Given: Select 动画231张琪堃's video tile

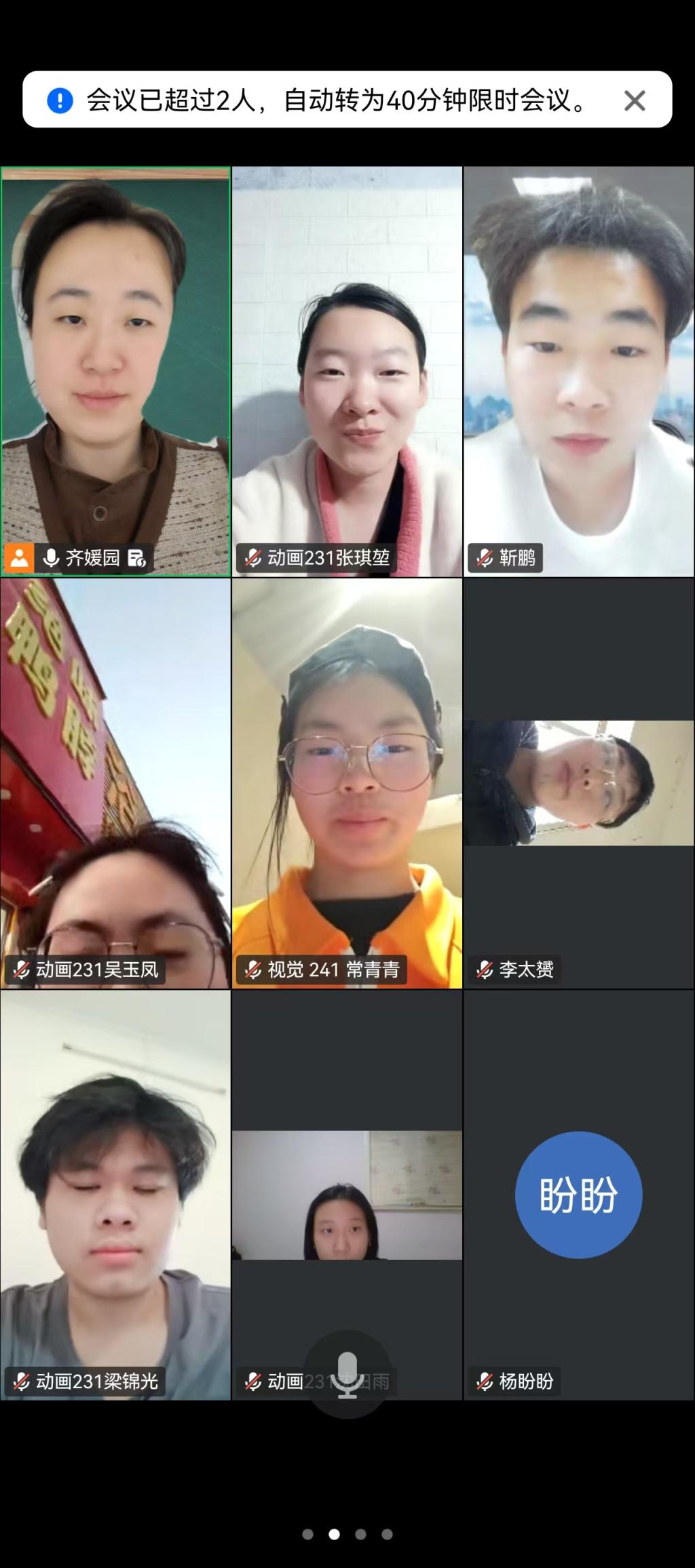Looking at the screenshot, I should [347, 371].
